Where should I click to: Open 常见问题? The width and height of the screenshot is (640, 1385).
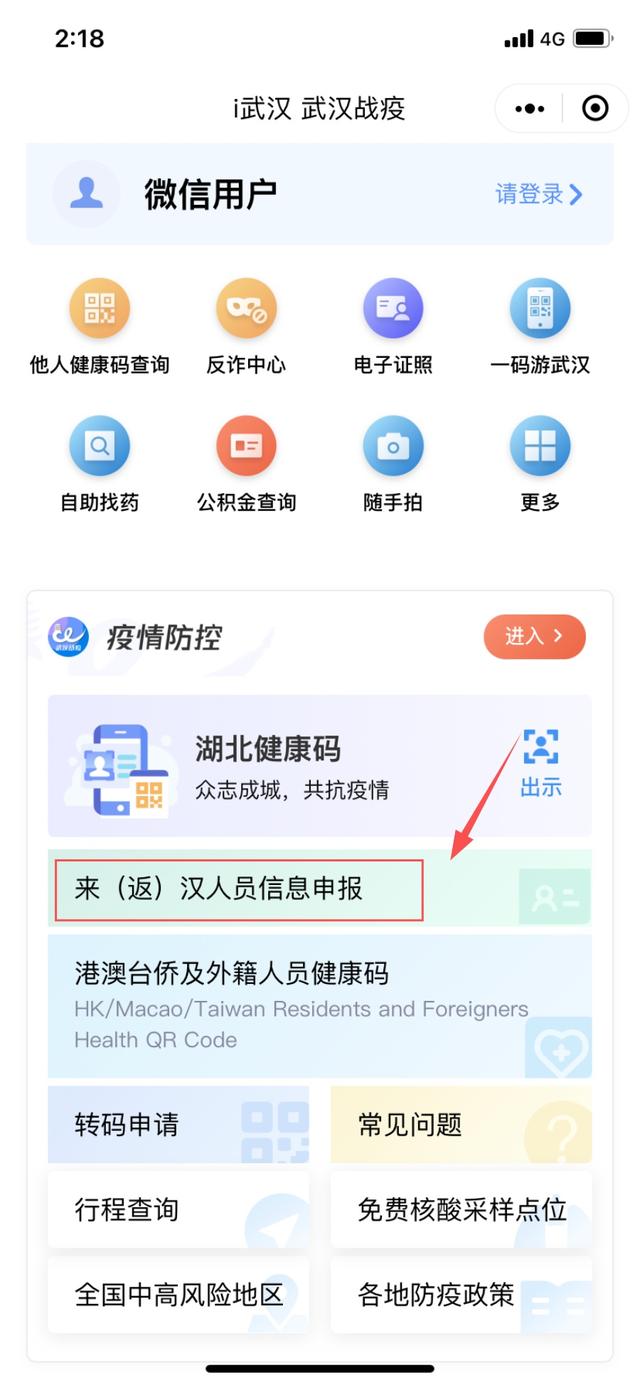click(461, 1124)
